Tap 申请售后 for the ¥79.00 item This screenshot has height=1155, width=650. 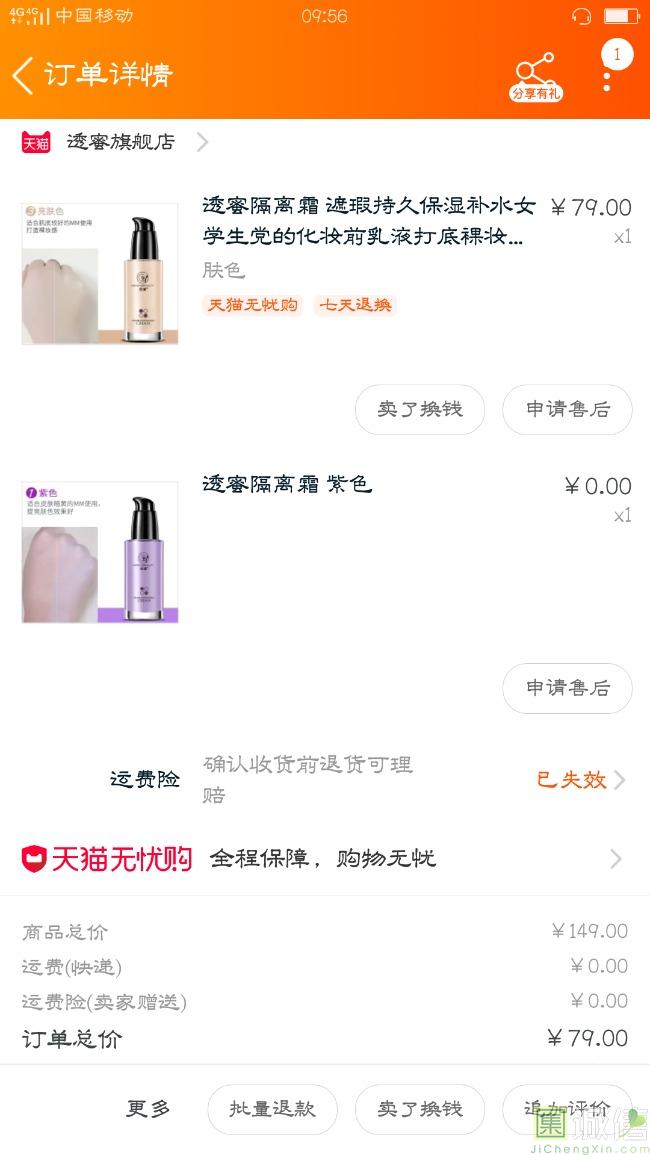coord(567,409)
